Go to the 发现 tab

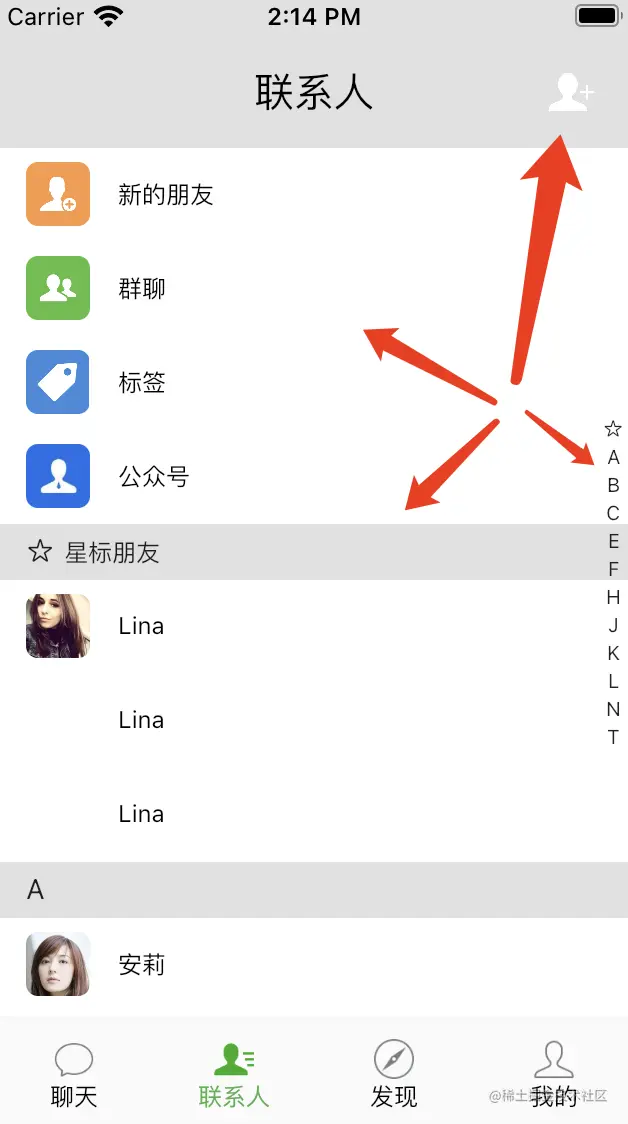393,1073
